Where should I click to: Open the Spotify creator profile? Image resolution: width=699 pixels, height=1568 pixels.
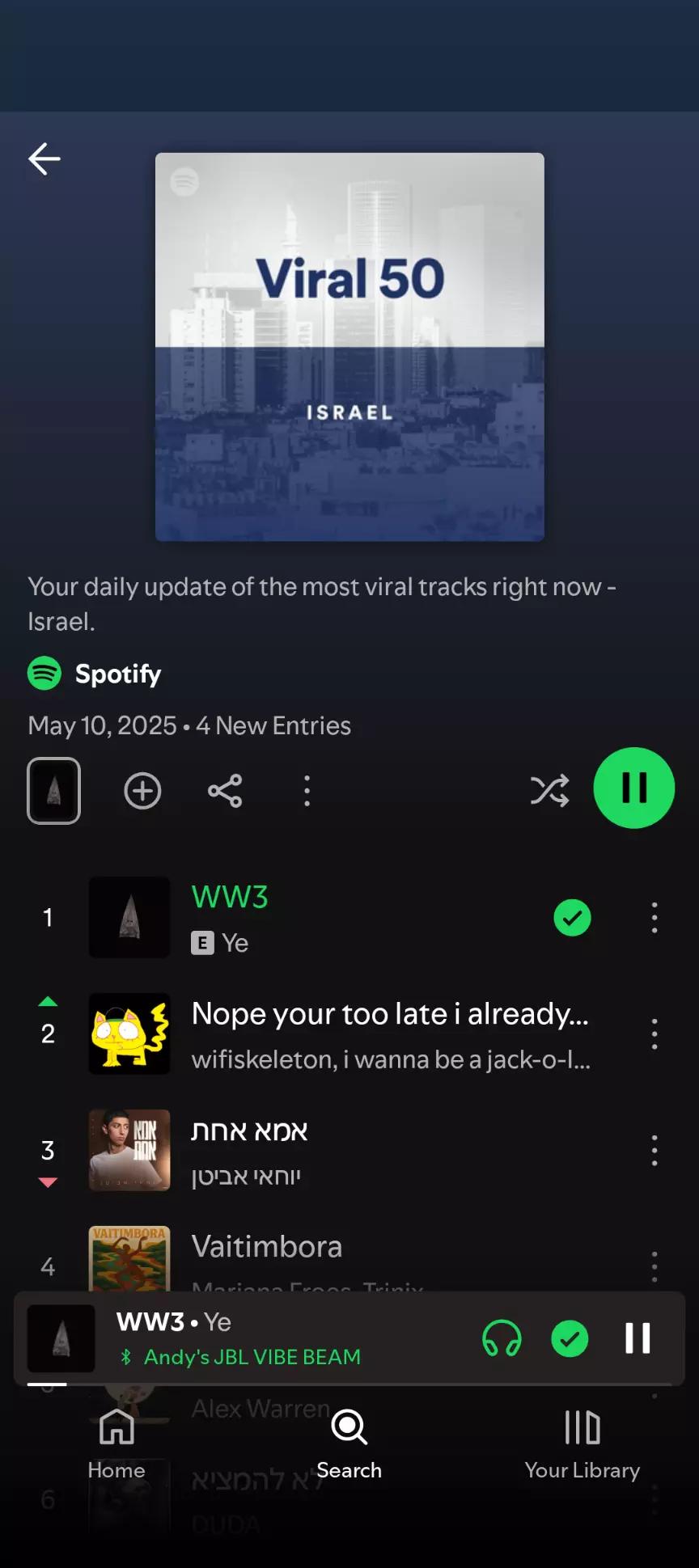pyautogui.click(x=95, y=673)
